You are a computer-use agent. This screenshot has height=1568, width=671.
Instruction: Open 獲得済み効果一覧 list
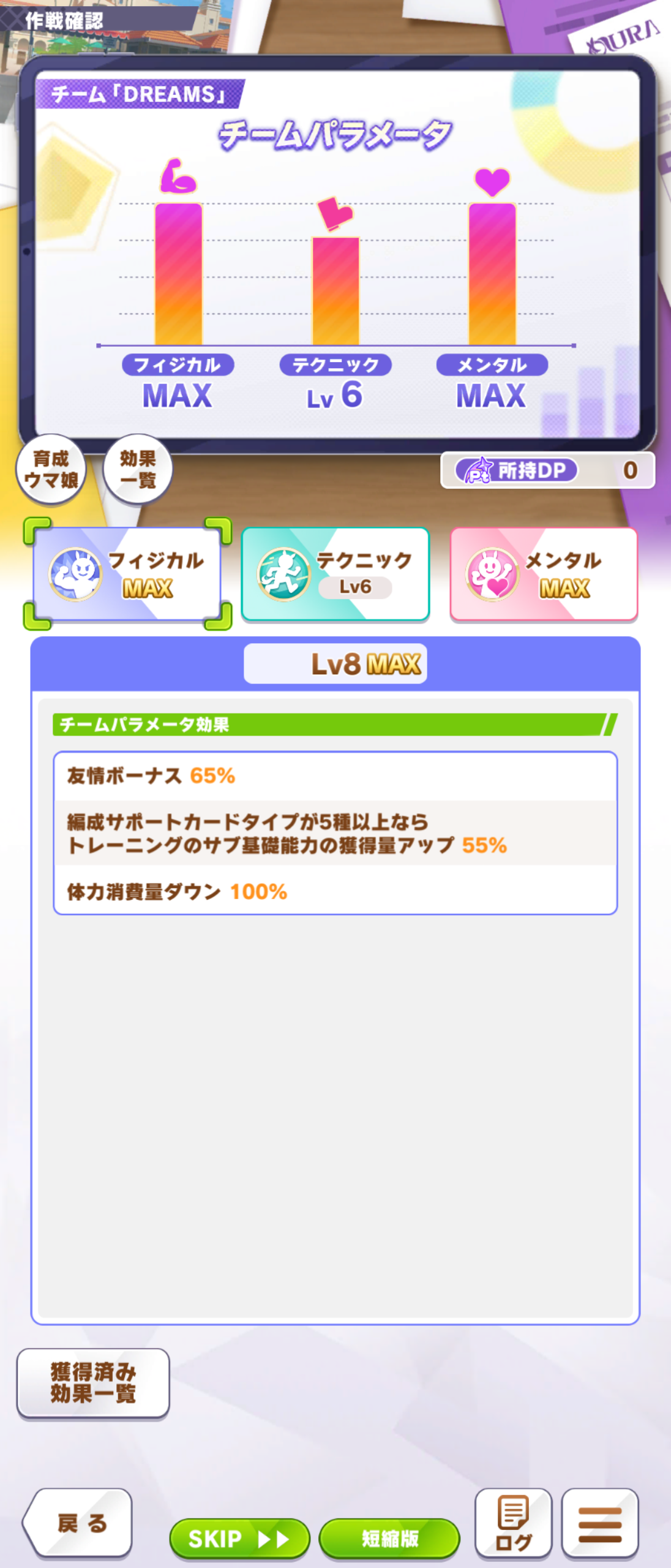pos(93,1383)
